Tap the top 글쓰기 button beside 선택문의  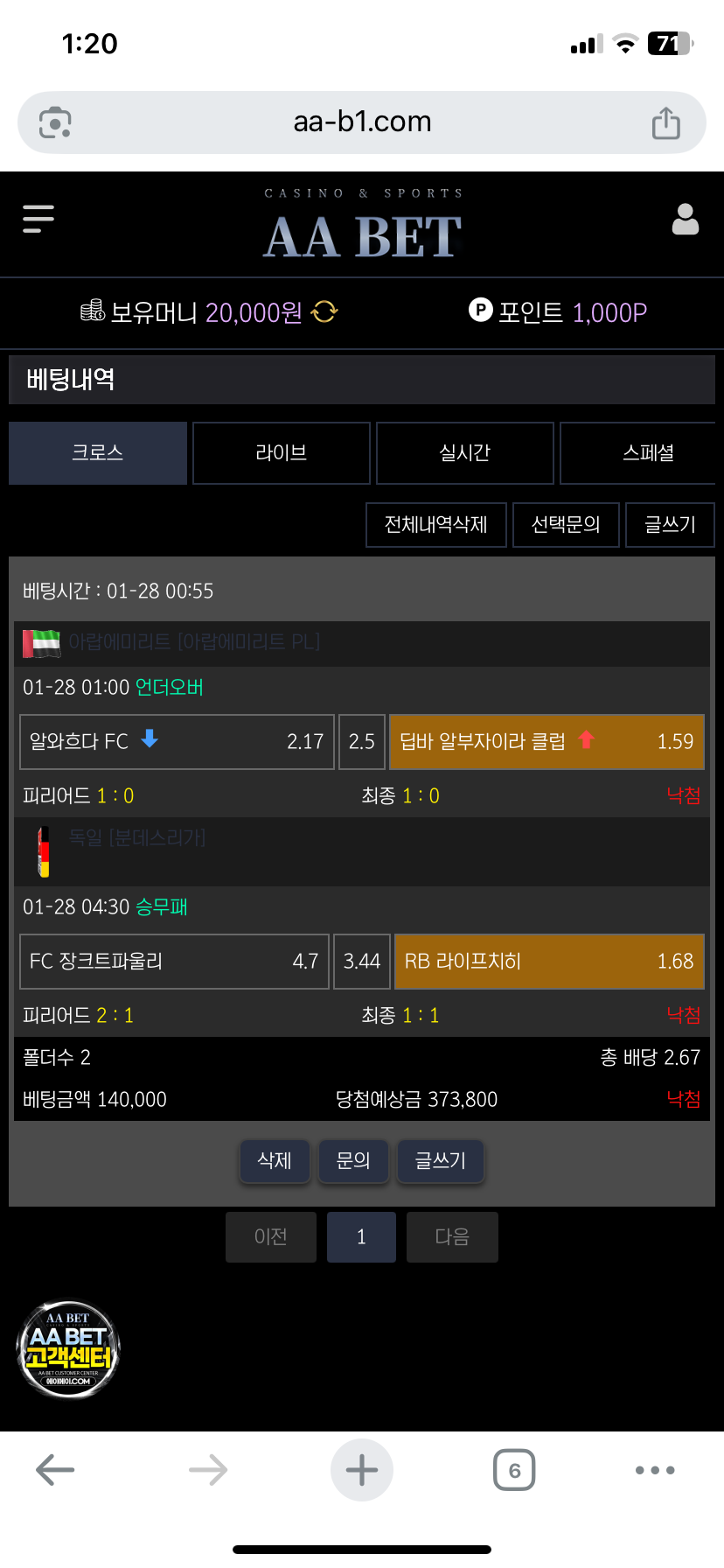click(x=670, y=525)
